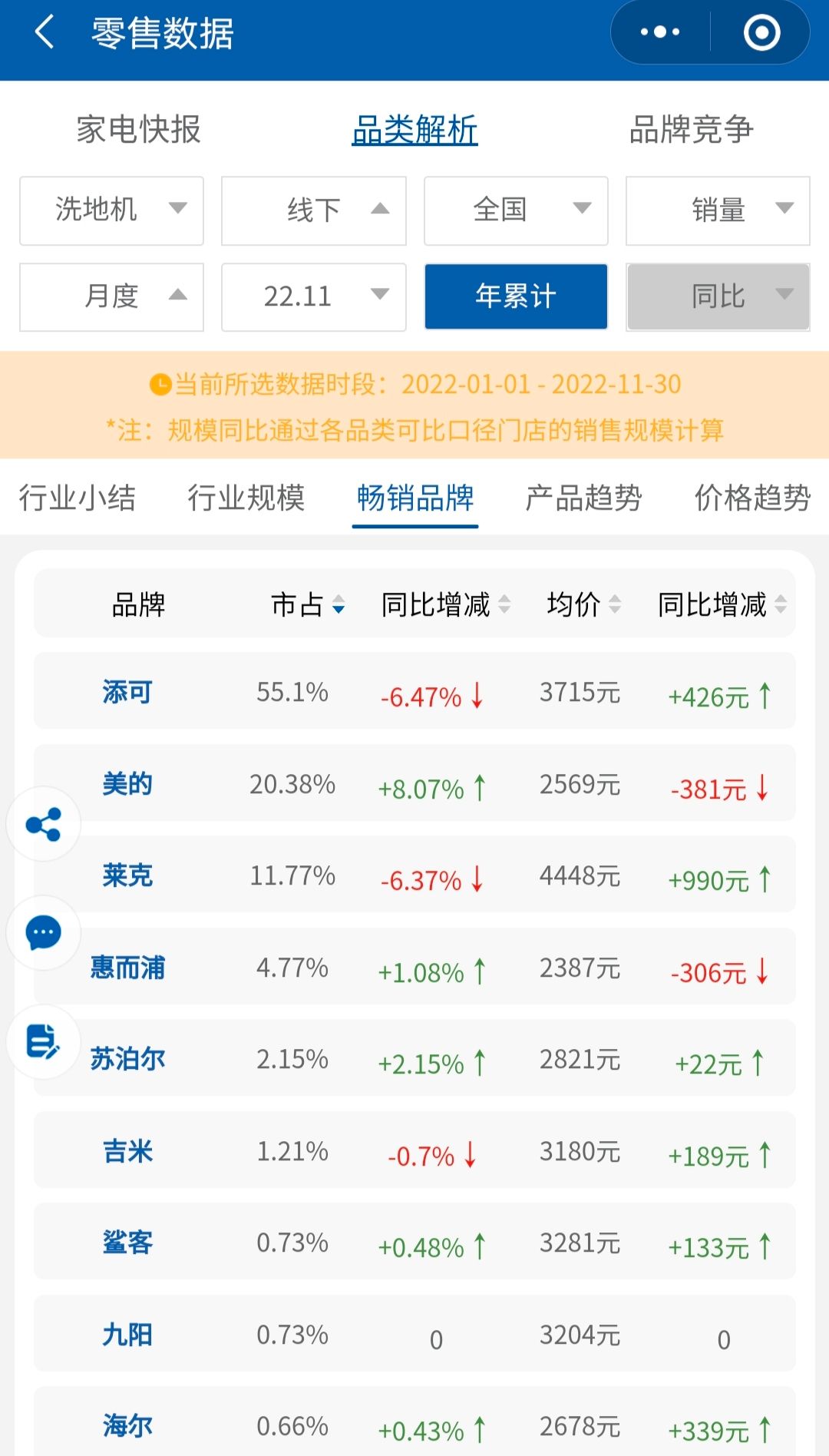829x1456 pixels.
Task: Switch to 行业小结 tab
Action: pos(77,498)
